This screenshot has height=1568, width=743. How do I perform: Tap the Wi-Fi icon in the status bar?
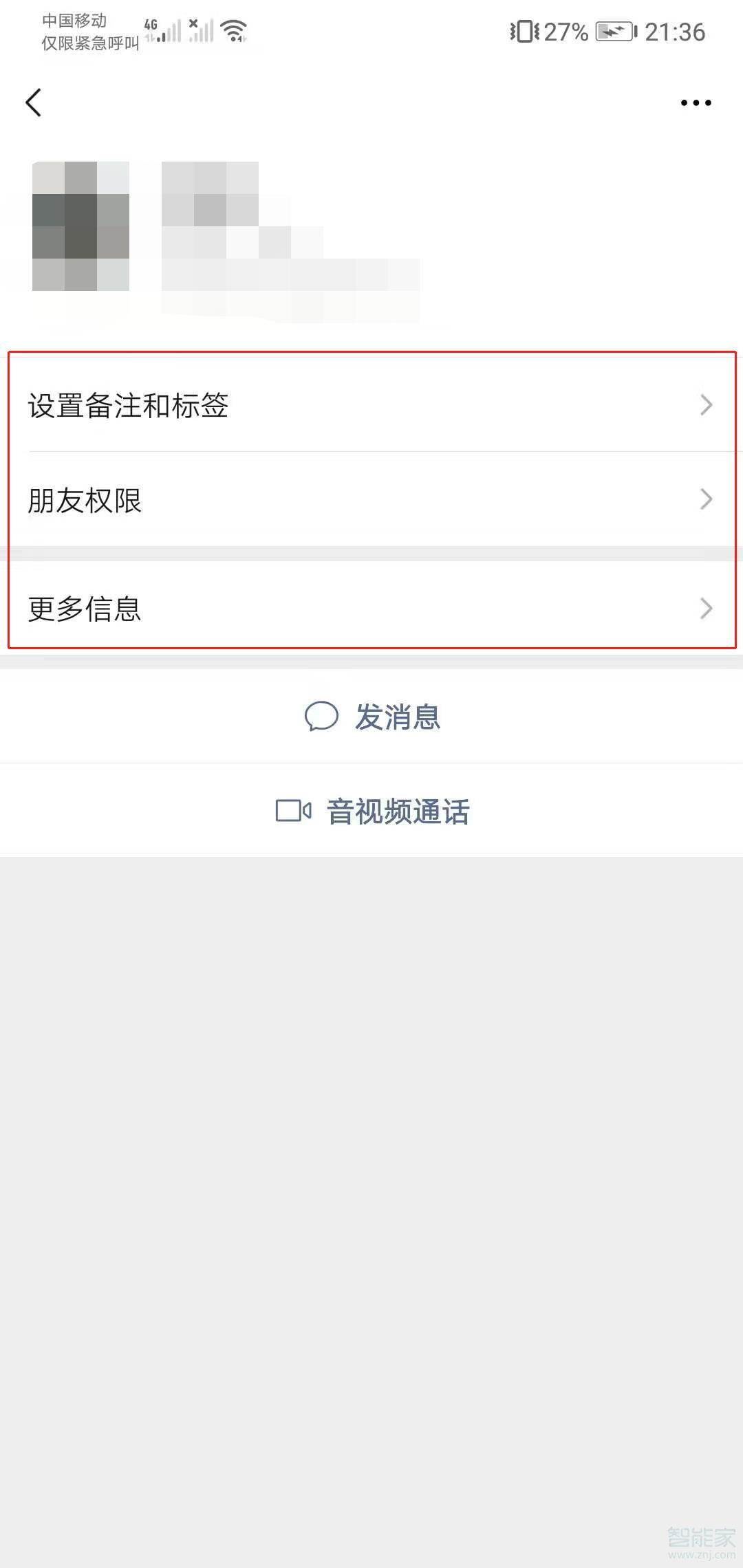(232, 29)
